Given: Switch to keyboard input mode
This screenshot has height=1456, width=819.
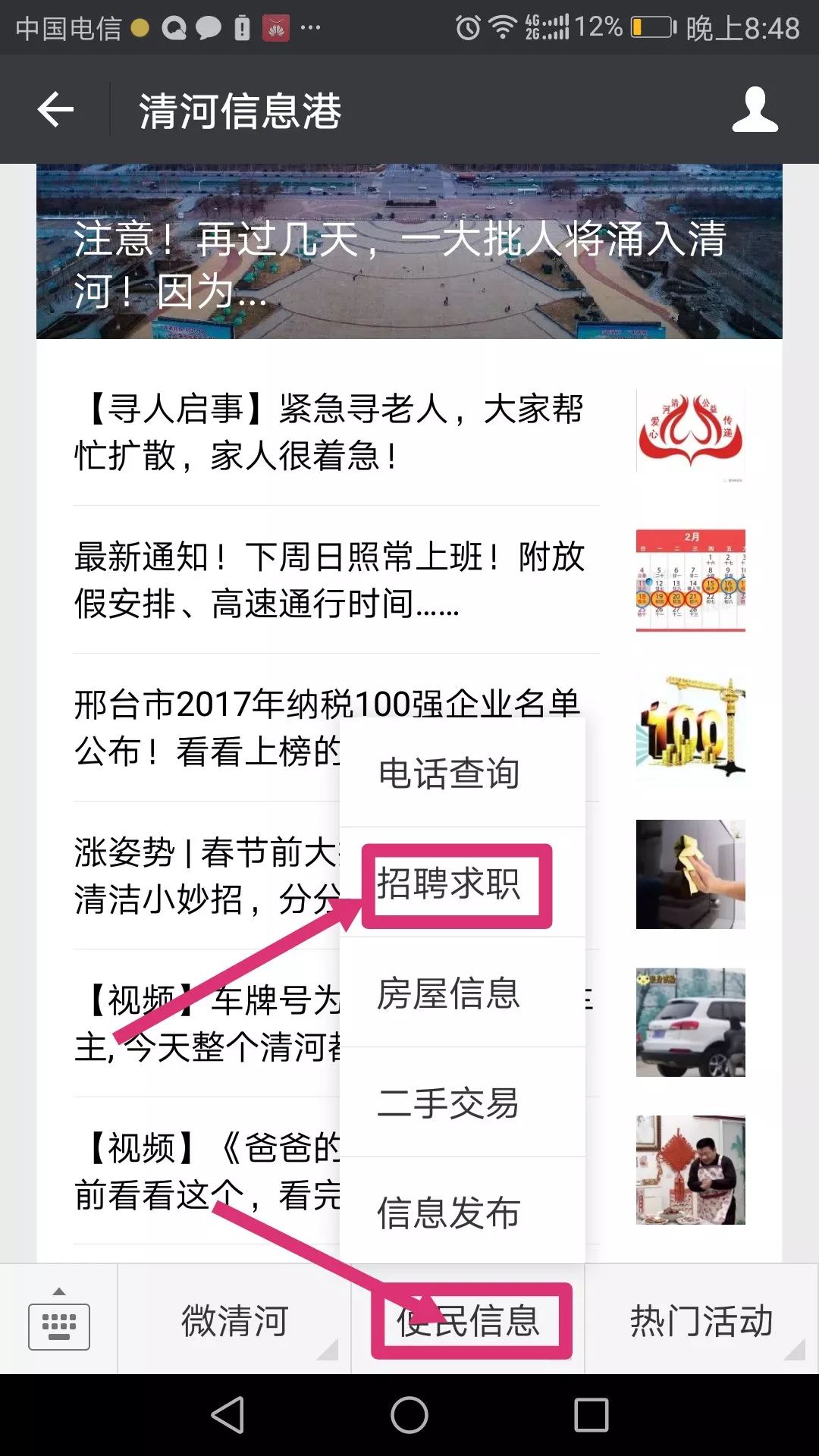Looking at the screenshot, I should (x=59, y=1320).
